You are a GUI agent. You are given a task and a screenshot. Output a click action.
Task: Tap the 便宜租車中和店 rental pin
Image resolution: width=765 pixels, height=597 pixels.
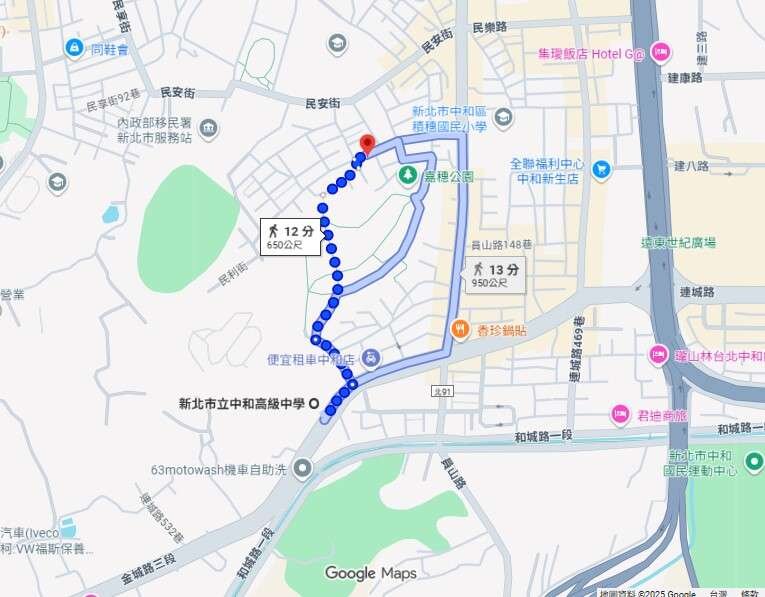pyautogui.click(x=371, y=357)
